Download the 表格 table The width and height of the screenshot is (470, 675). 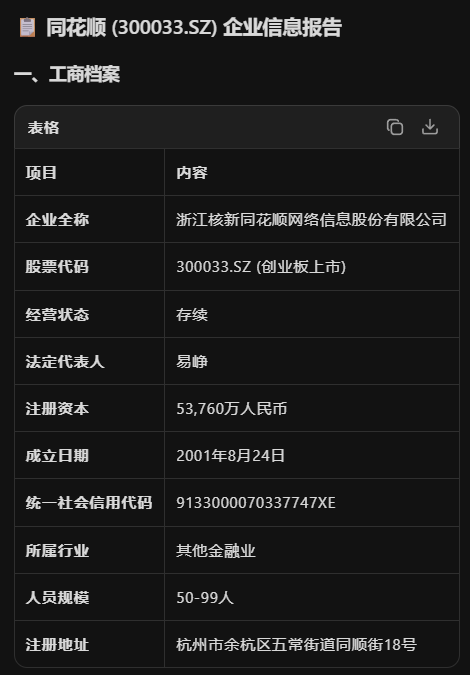click(x=430, y=127)
